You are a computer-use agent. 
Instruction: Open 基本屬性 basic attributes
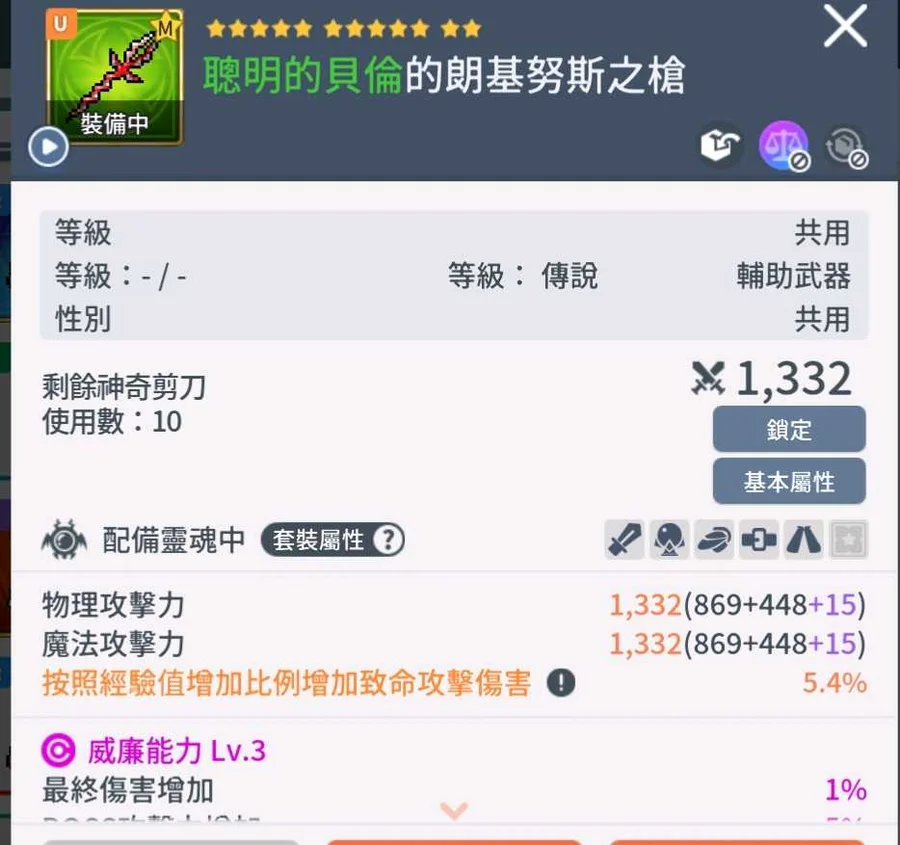click(789, 482)
